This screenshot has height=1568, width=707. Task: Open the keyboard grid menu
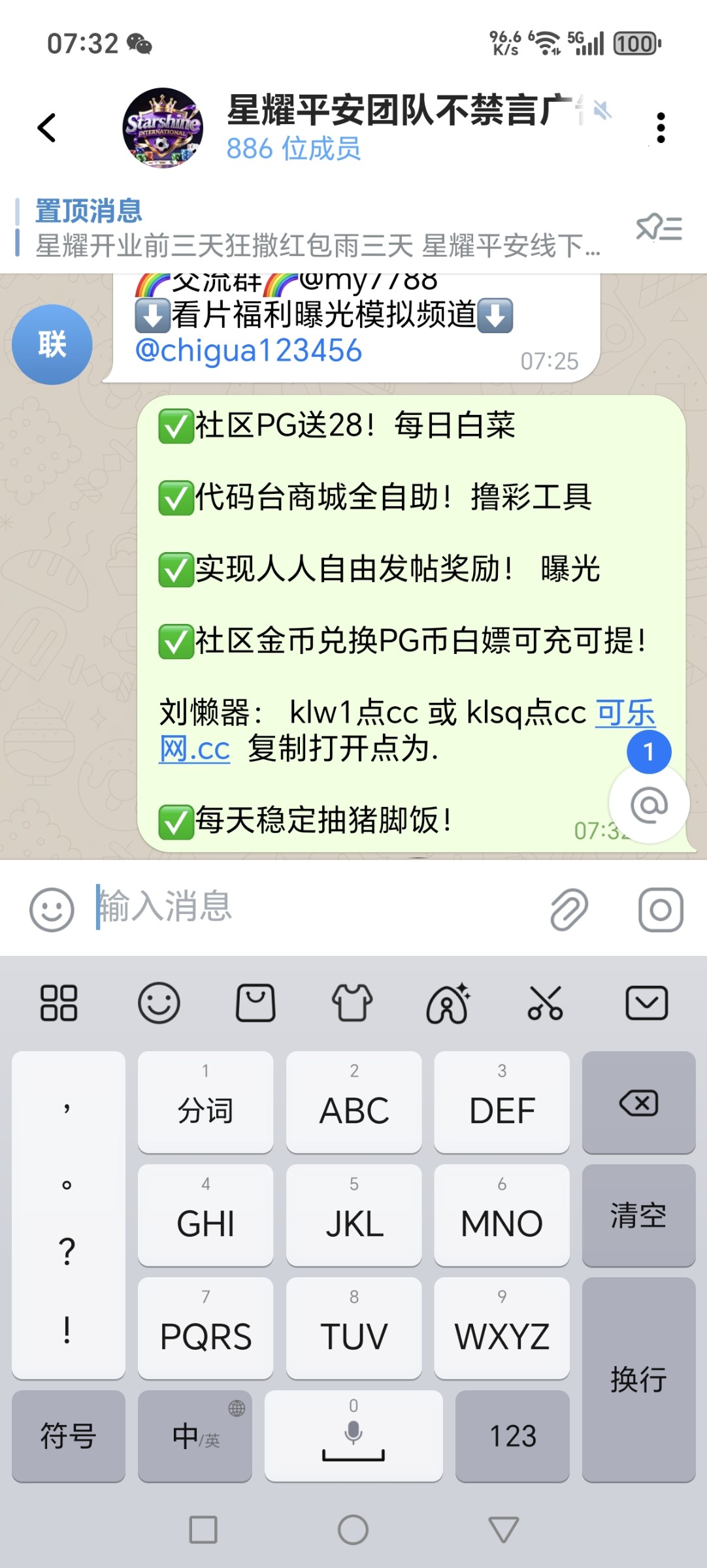[x=59, y=1003]
